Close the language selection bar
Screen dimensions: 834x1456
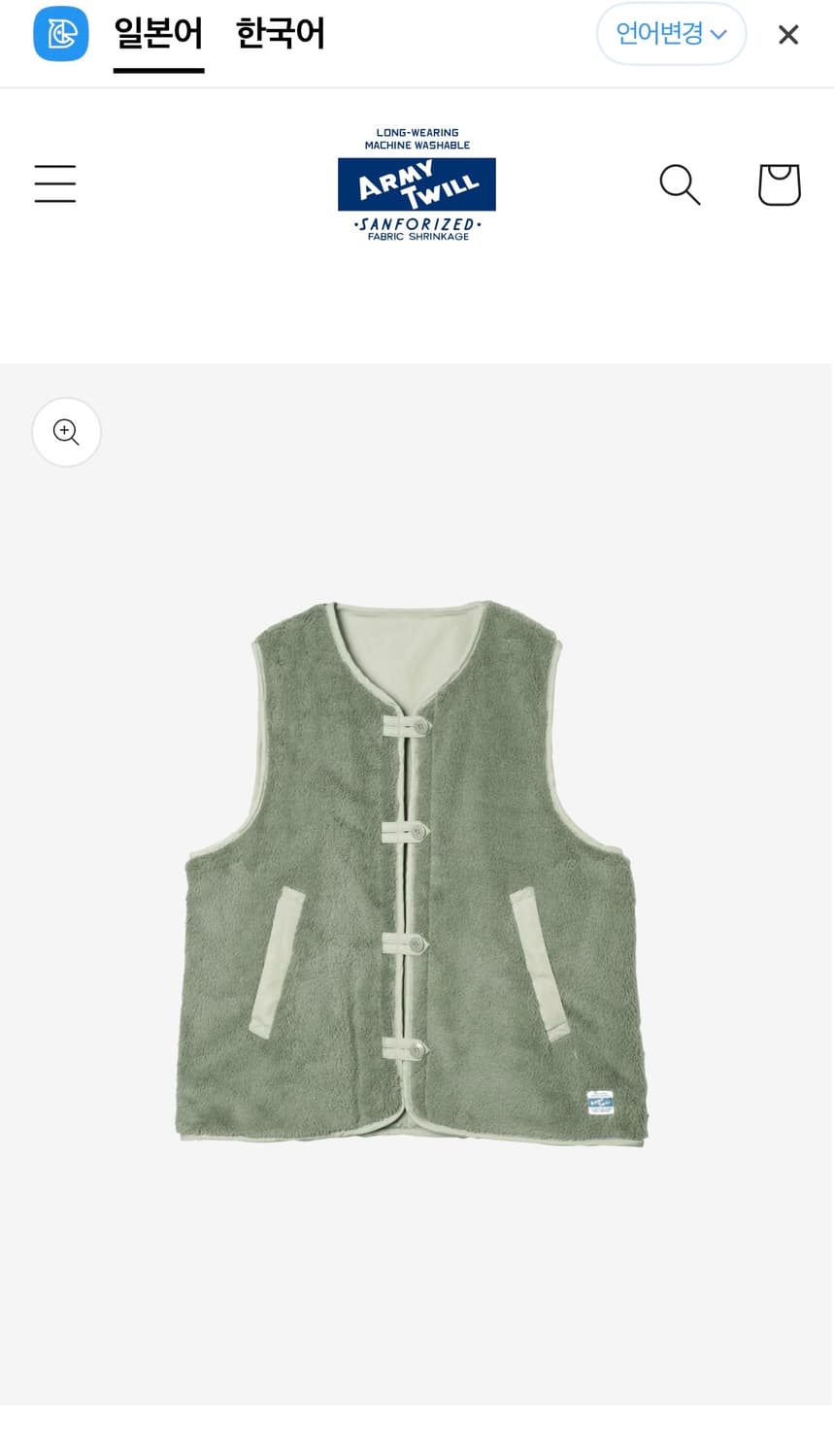787,34
